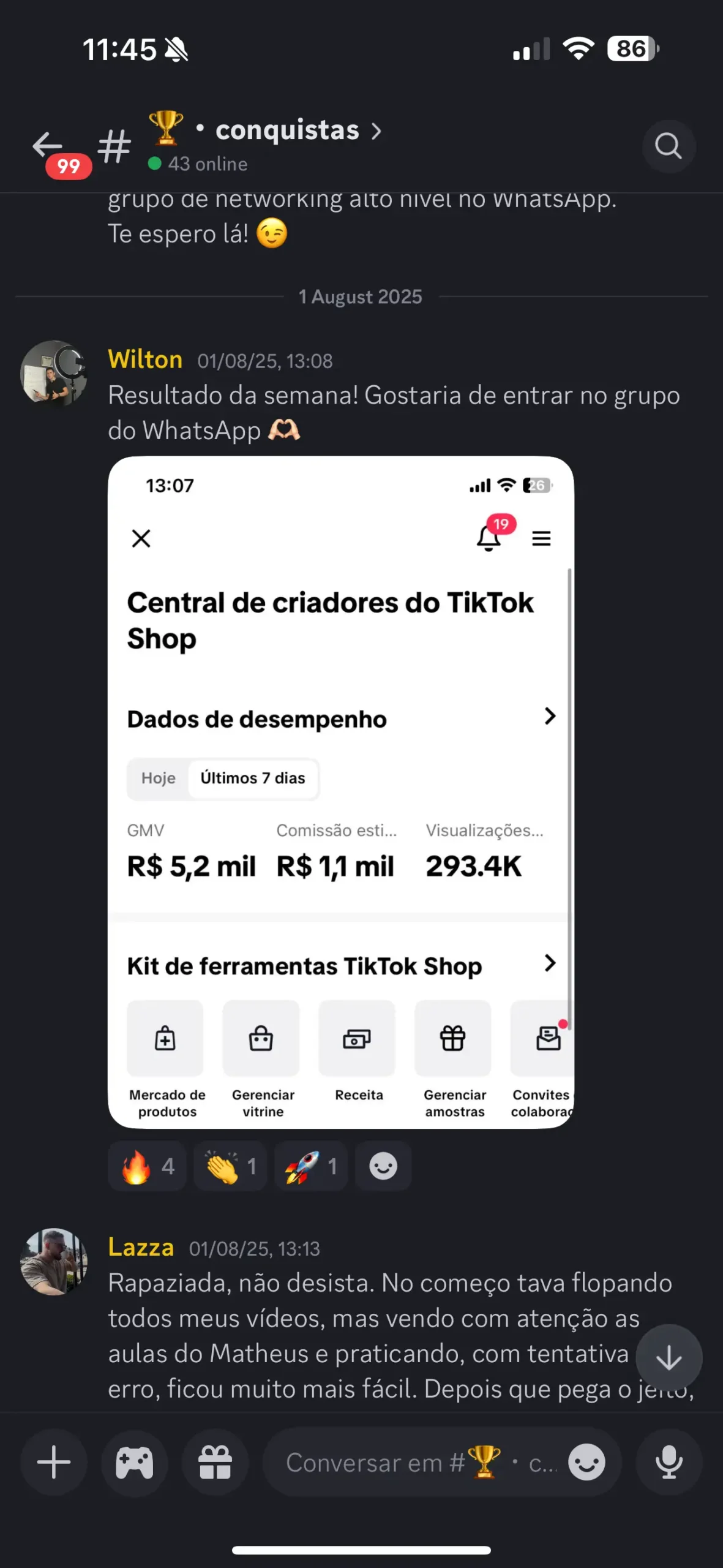Open the conquistas channel details

[288, 130]
